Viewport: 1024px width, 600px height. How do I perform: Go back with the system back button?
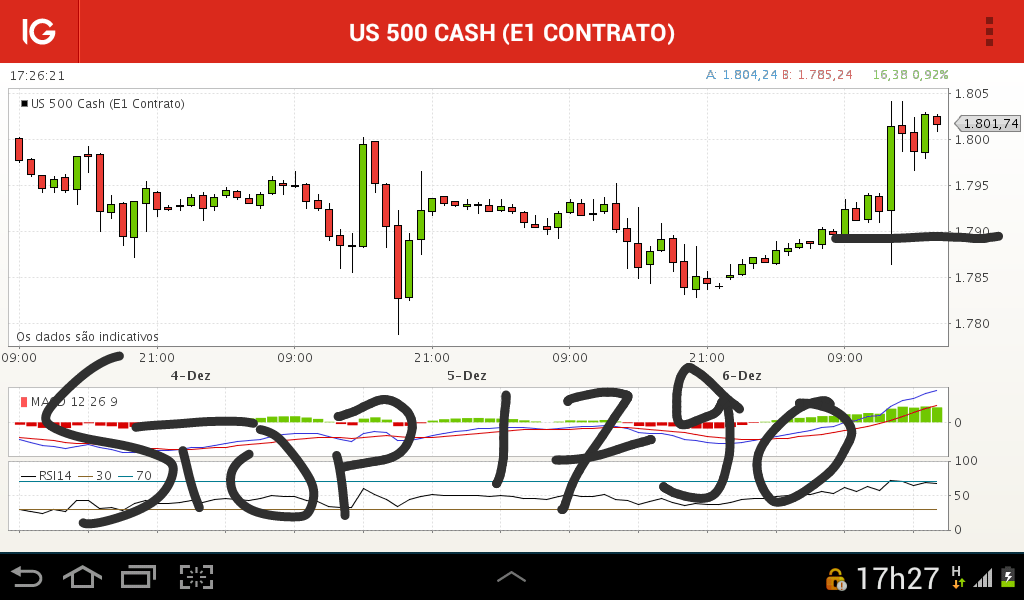(27, 577)
